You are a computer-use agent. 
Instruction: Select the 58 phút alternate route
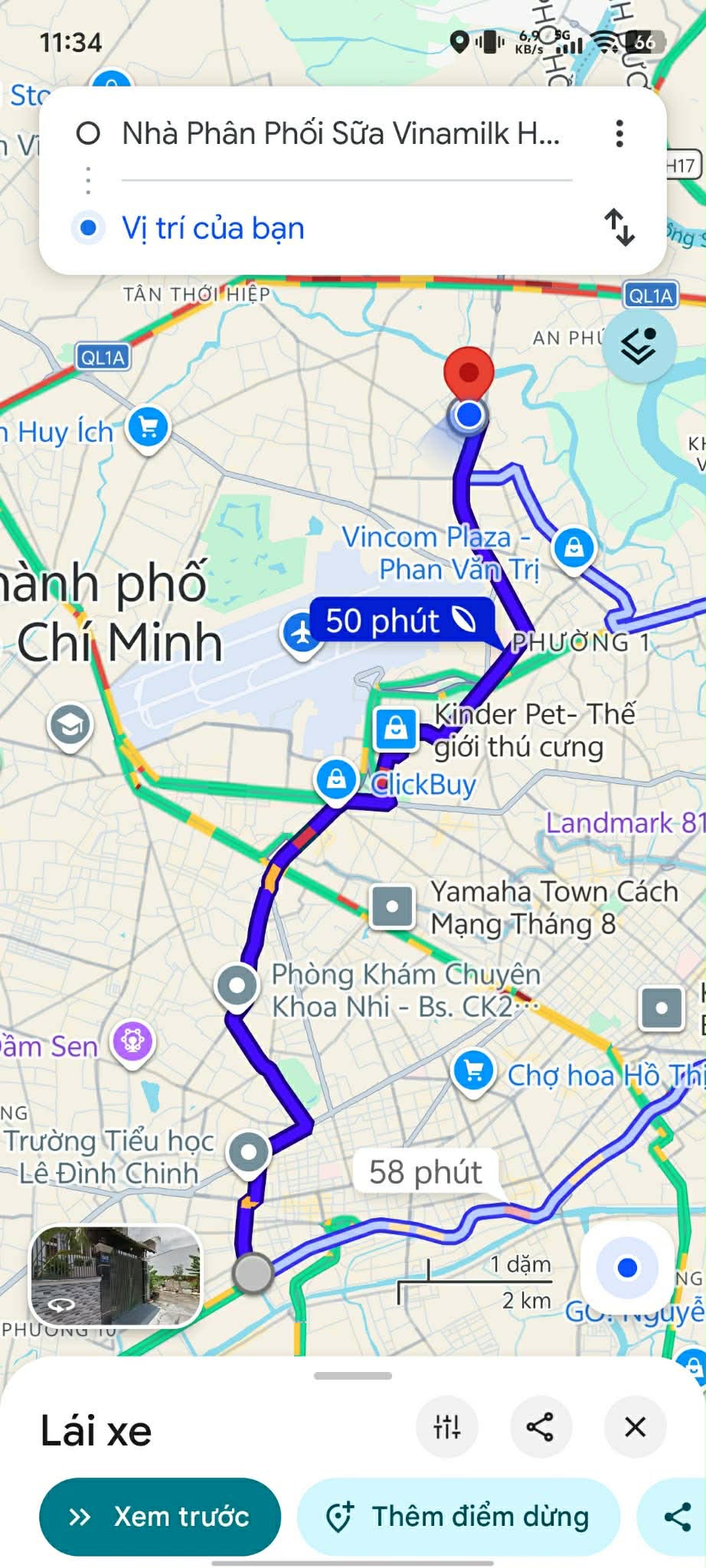[x=426, y=1172]
